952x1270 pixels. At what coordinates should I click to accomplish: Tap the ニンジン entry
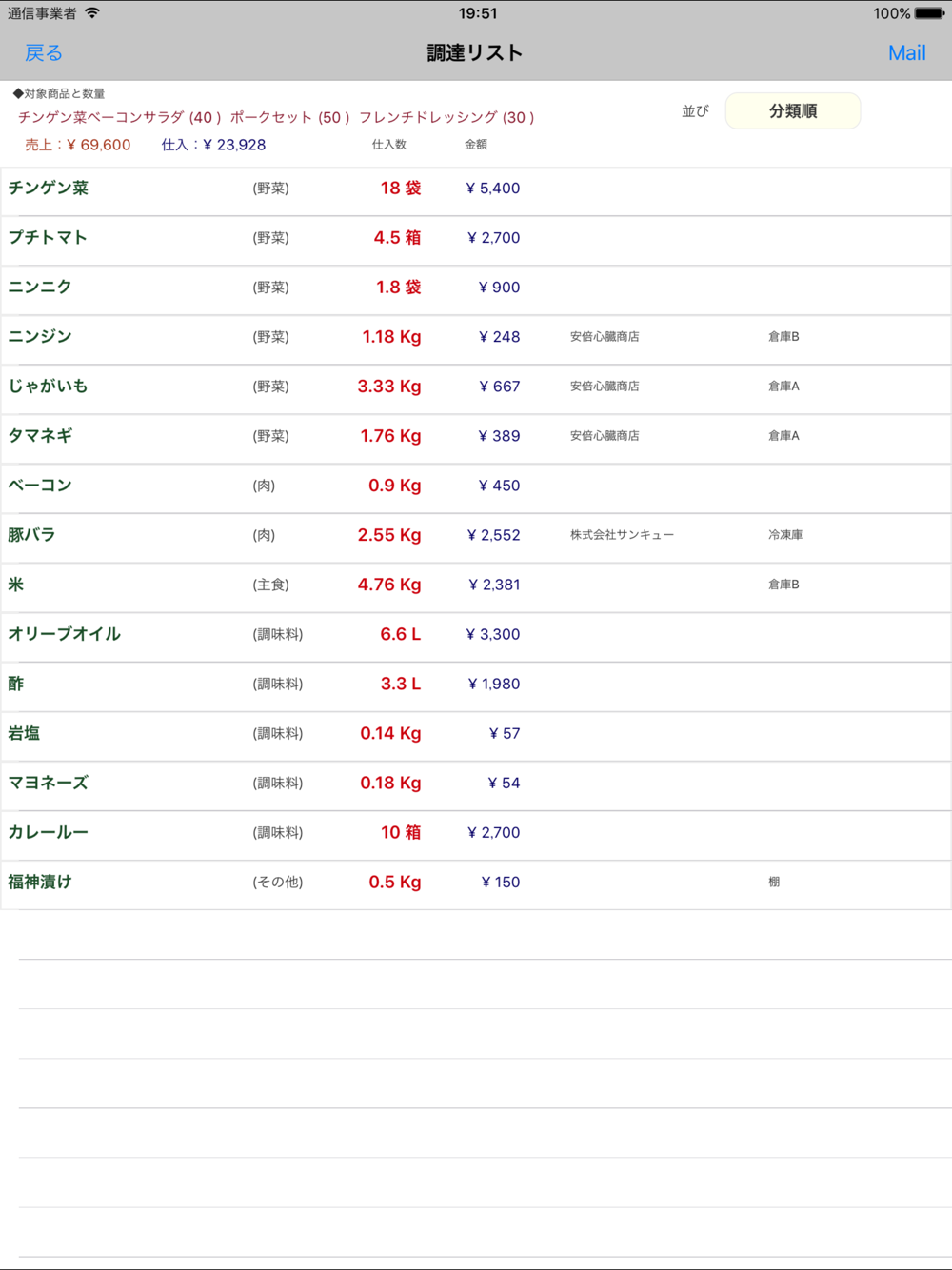(x=476, y=339)
